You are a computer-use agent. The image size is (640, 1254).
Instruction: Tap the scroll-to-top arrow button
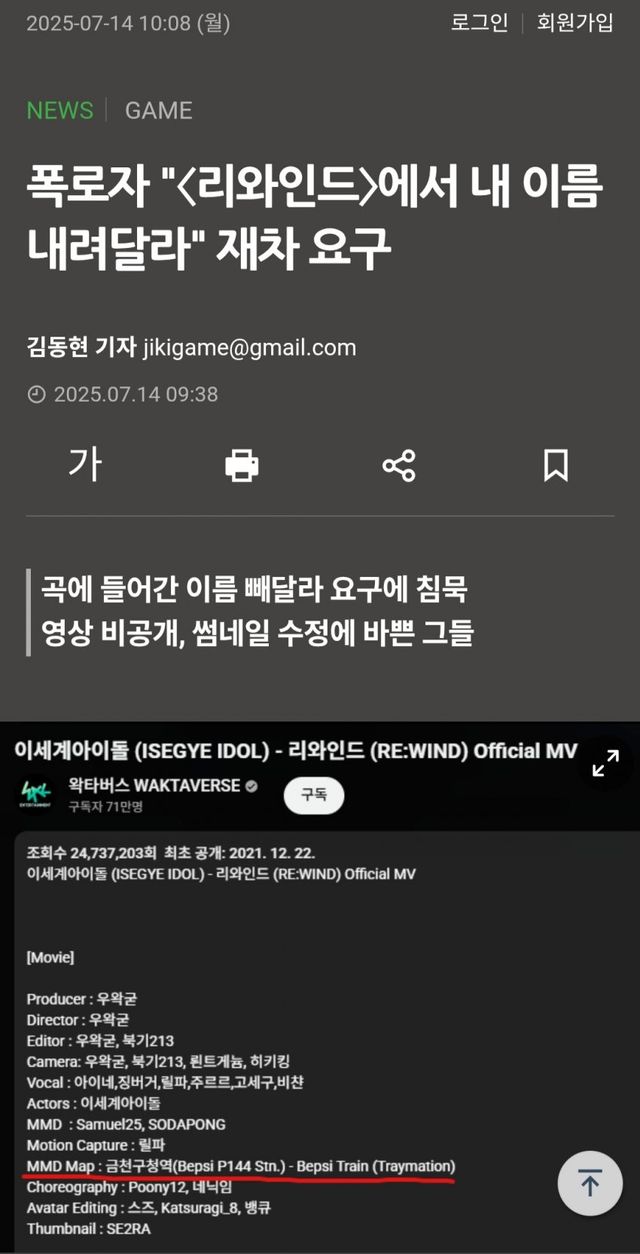pos(590,1185)
